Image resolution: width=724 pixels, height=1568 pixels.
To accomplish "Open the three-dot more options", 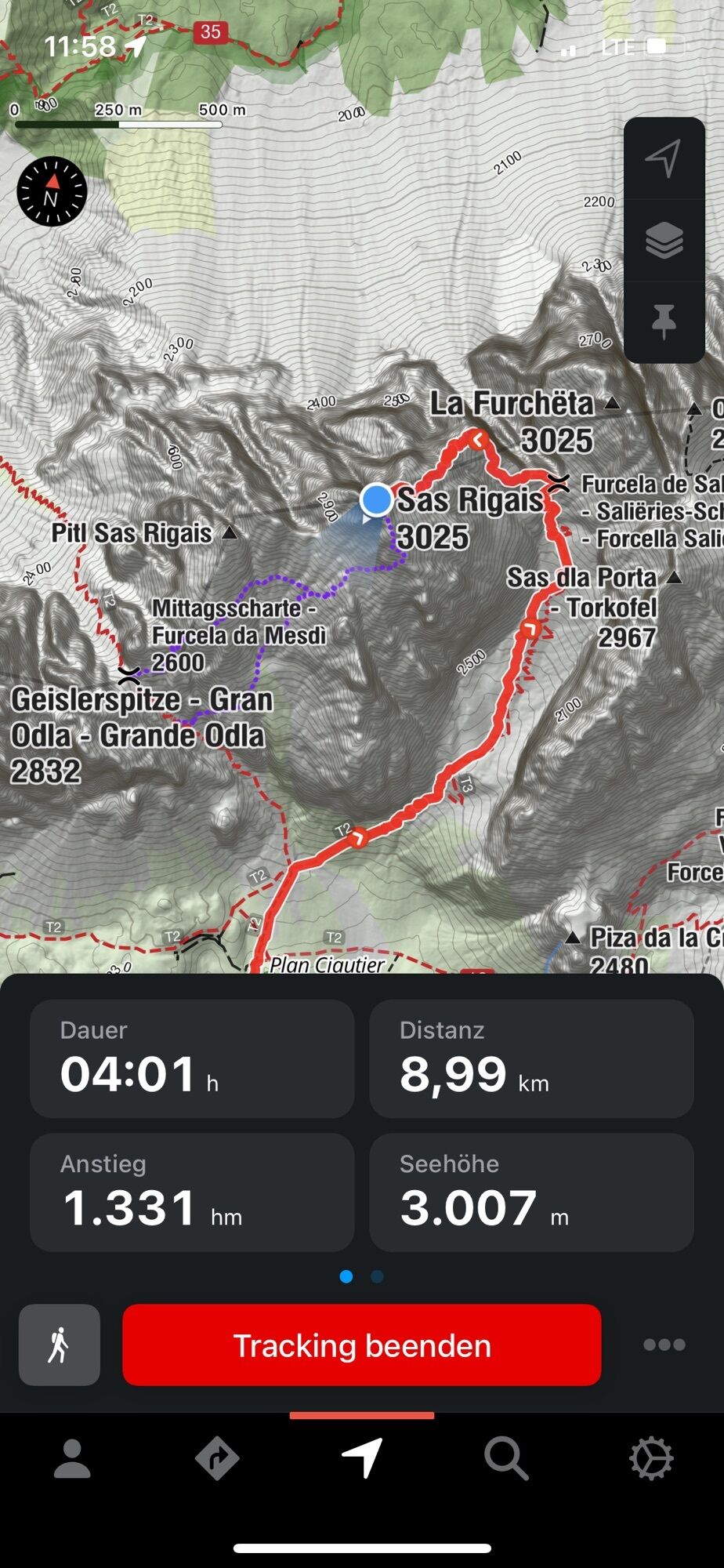I will coord(664,1345).
